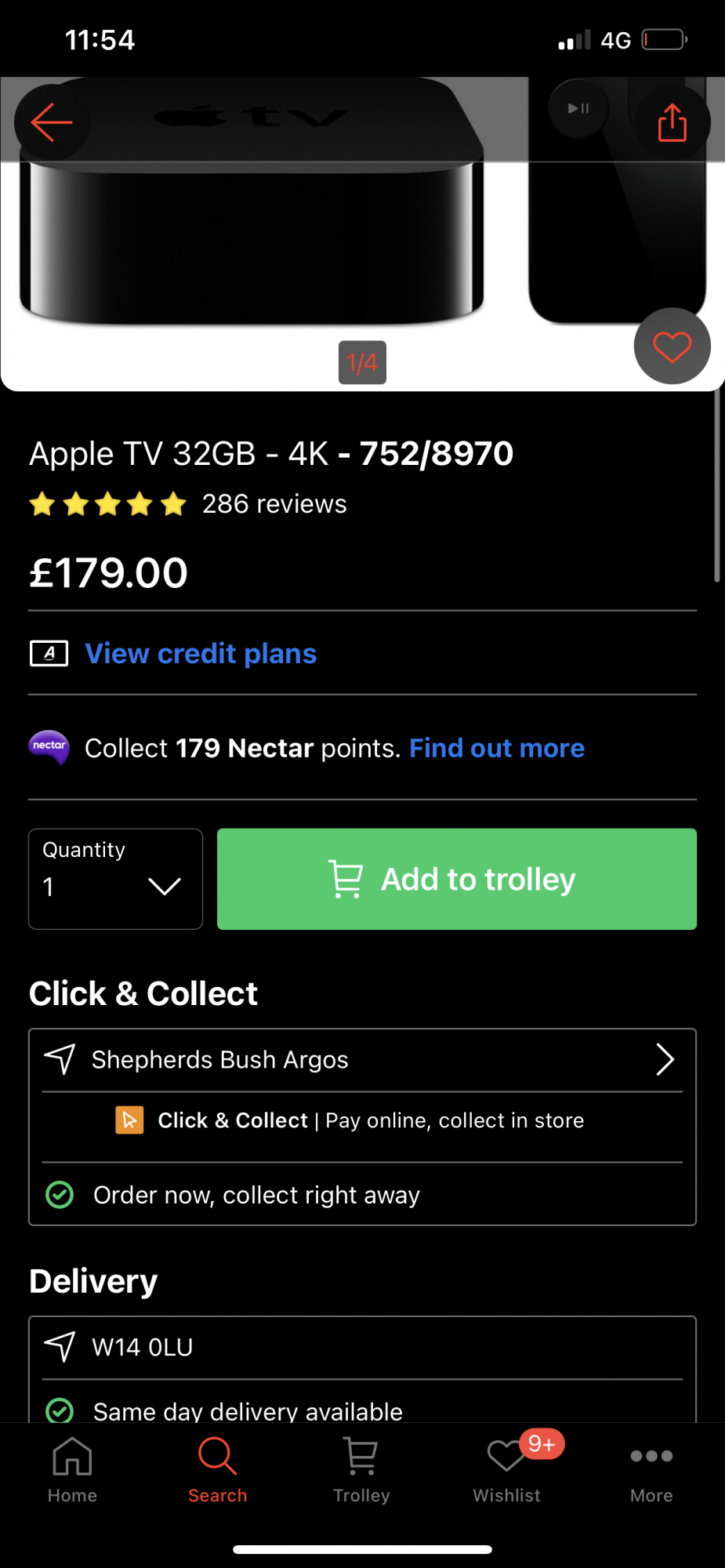Open the Quantity dropdown

pyautogui.click(x=116, y=879)
